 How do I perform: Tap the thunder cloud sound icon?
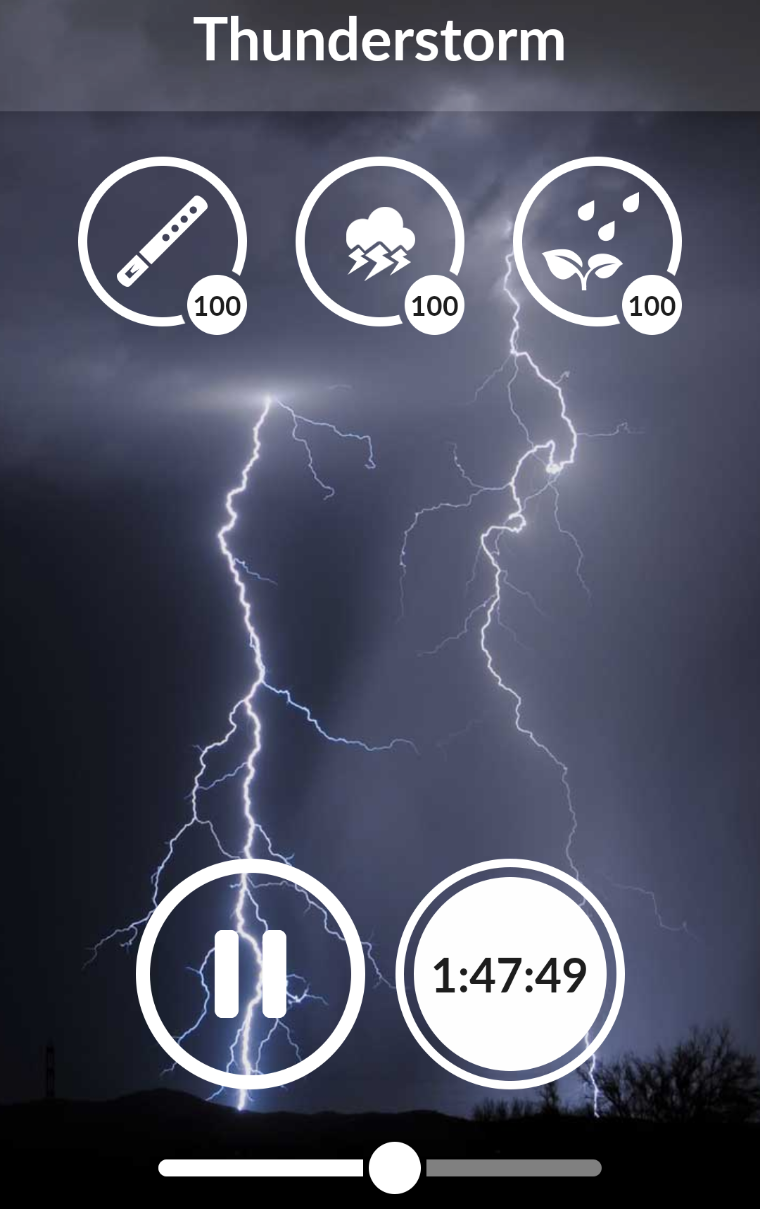(379, 241)
